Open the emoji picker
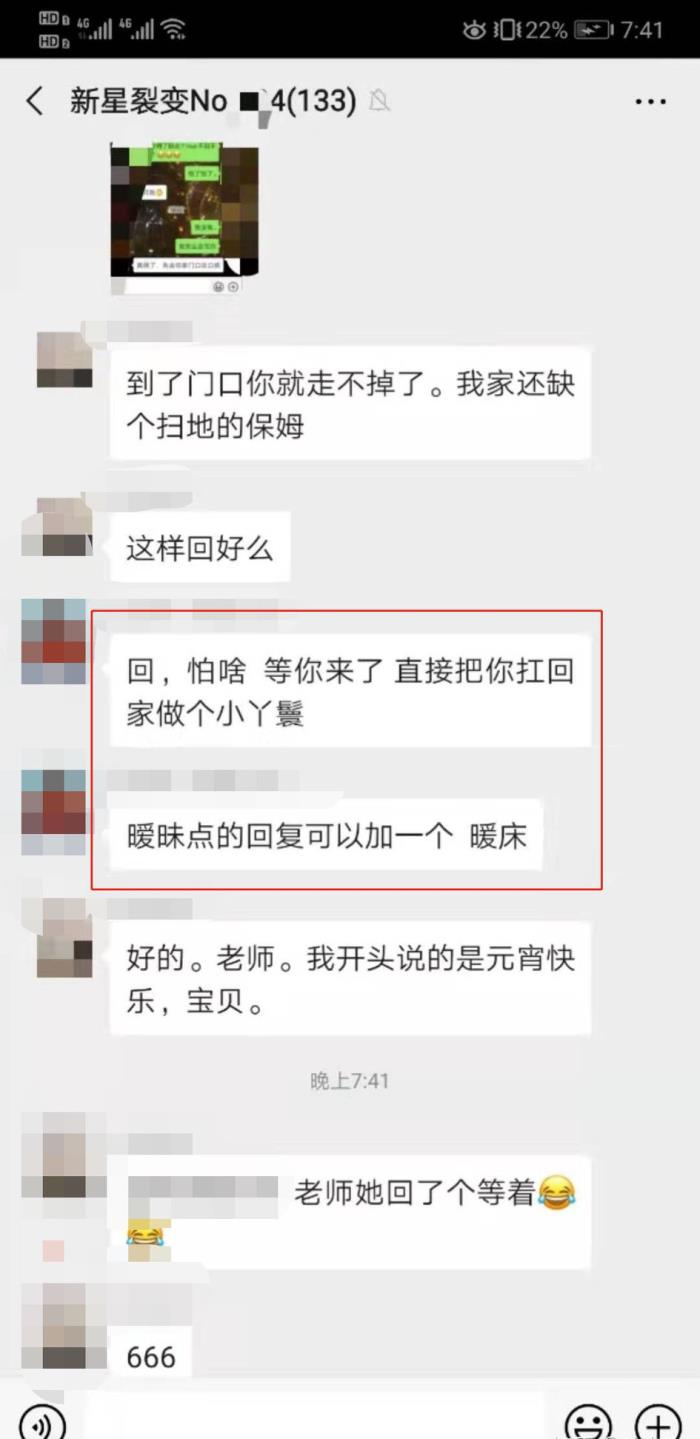Viewport: 700px width, 1439px height. pyautogui.click(x=588, y=1420)
